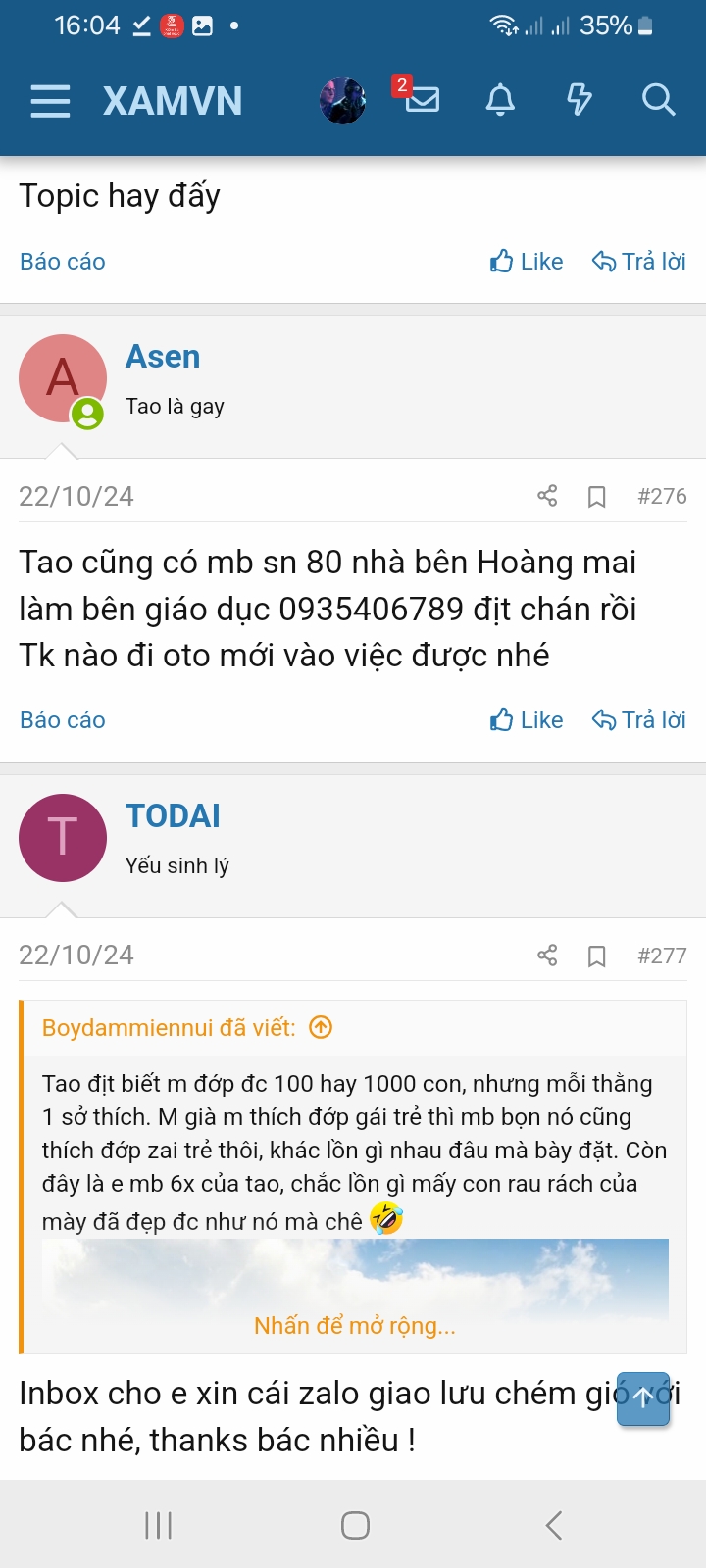706x1568 pixels.
Task: Go back with the system back button
Action: [x=553, y=1525]
